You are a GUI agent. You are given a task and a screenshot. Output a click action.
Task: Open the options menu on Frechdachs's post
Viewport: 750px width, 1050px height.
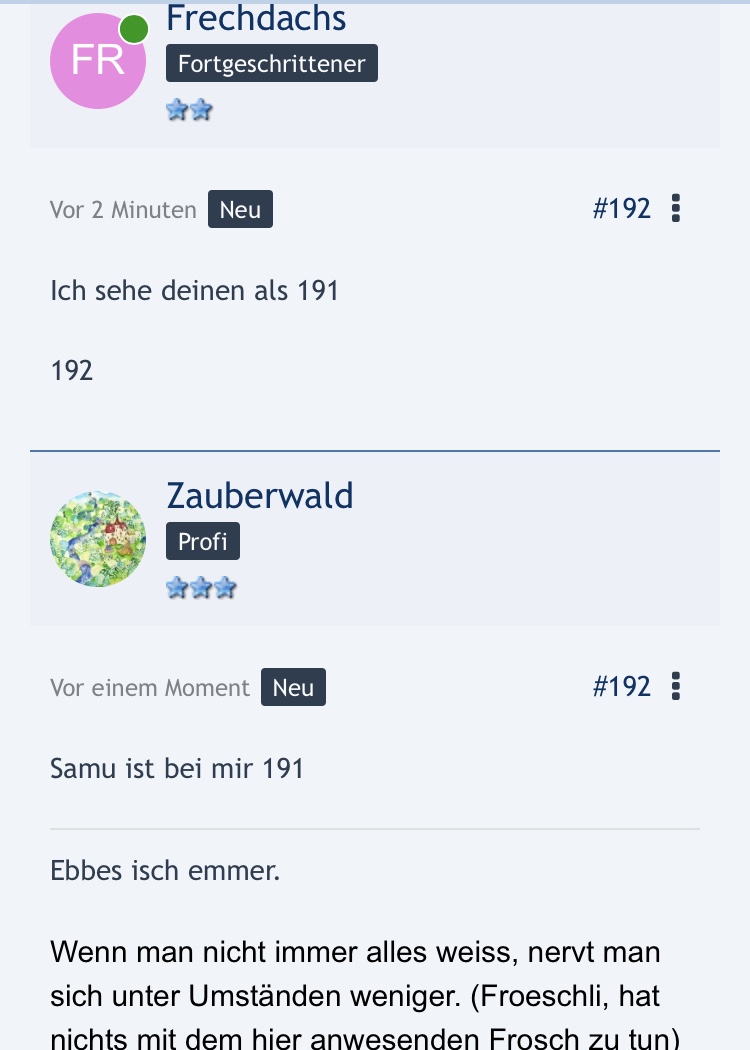[x=676, y=208]
